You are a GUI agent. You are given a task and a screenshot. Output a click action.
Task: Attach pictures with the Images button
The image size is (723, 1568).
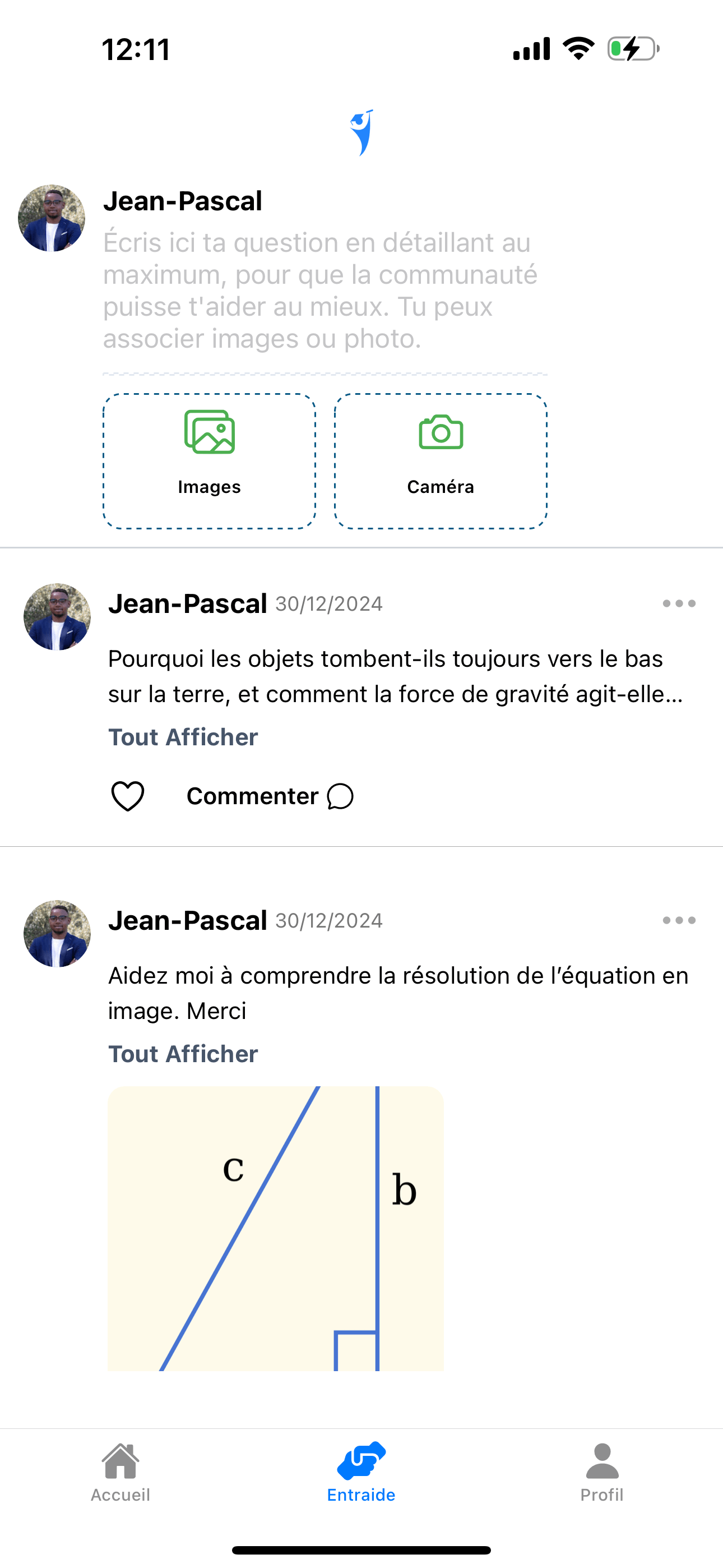click(x=210, y=461)
